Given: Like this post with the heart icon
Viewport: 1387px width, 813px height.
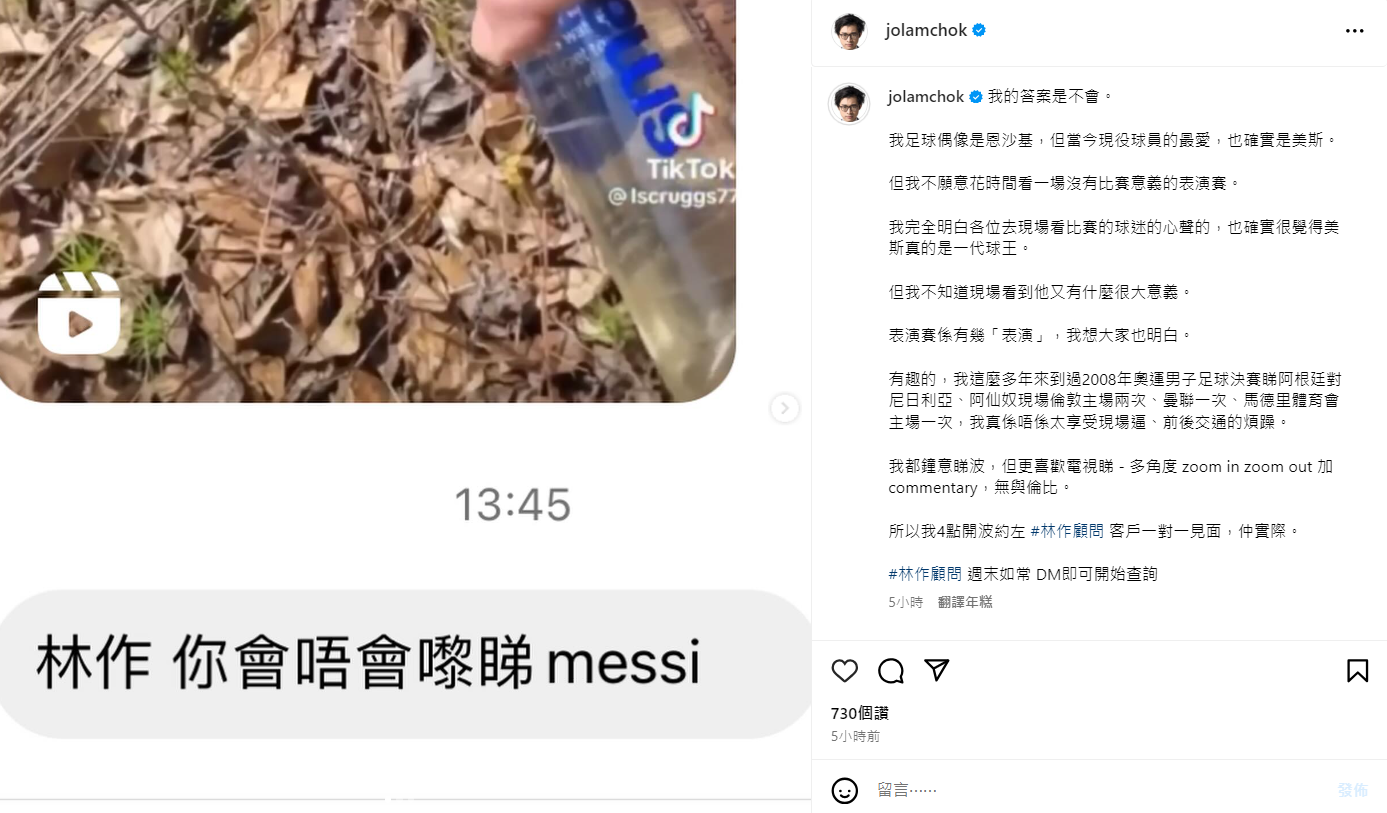Looking at the screenshot, I should tap(845, 671).
